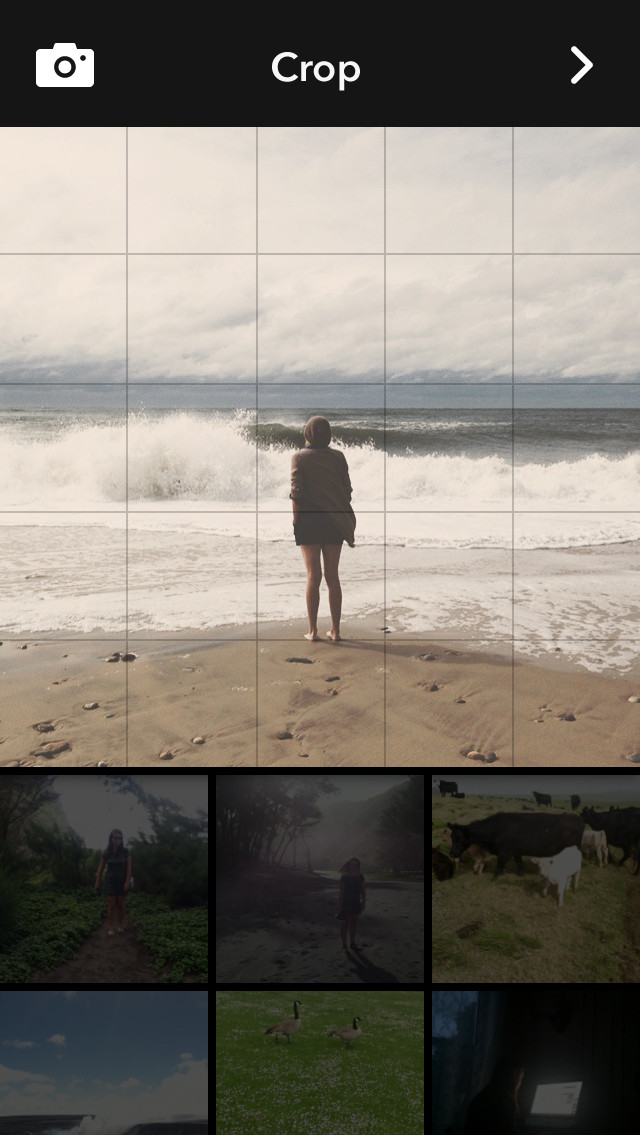
Task: Proceed to next step with the arrow
Action: coord(581,65)
